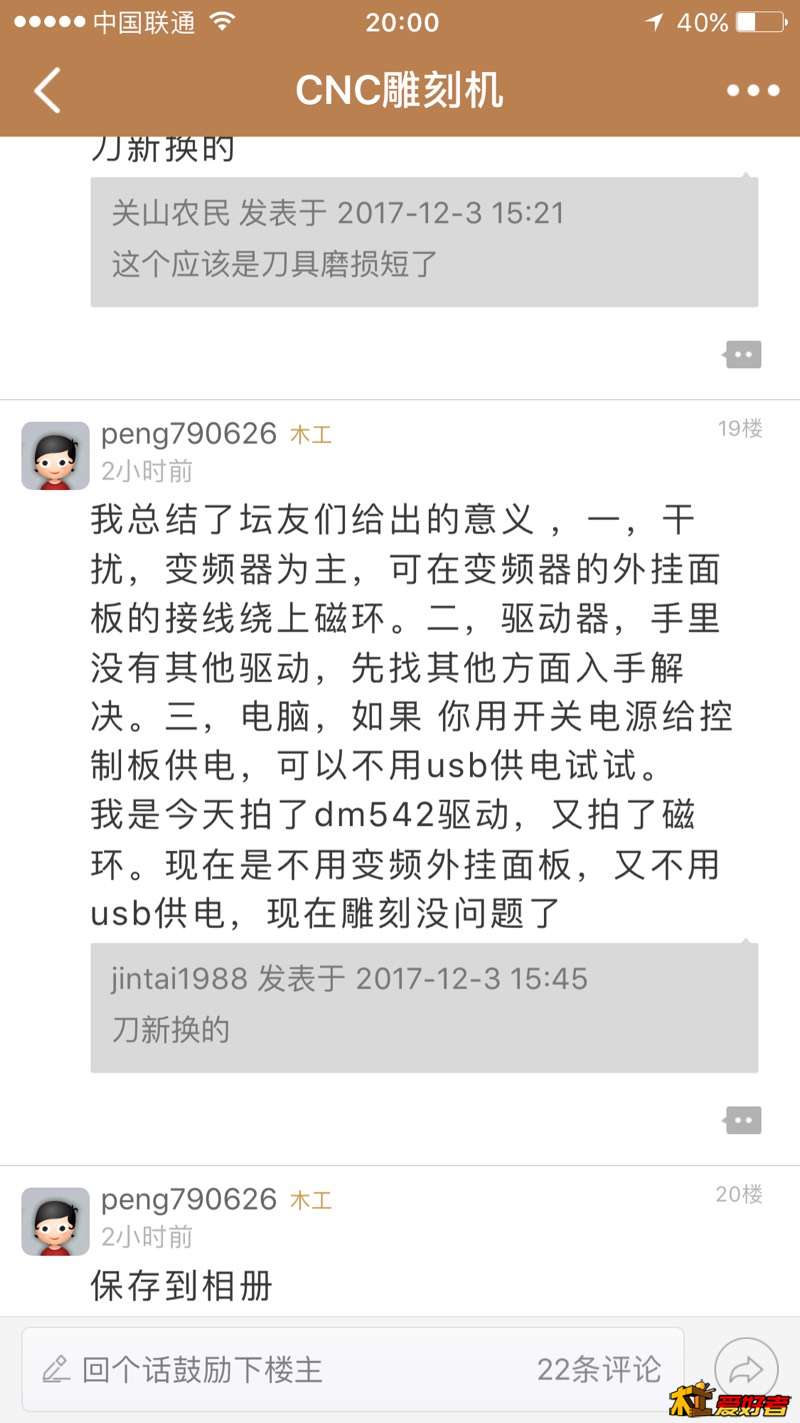Tap the 回个话鼓励下楼主 reply field
The width and height of the screenshot is (800, 1423).
click(250, 1369)
